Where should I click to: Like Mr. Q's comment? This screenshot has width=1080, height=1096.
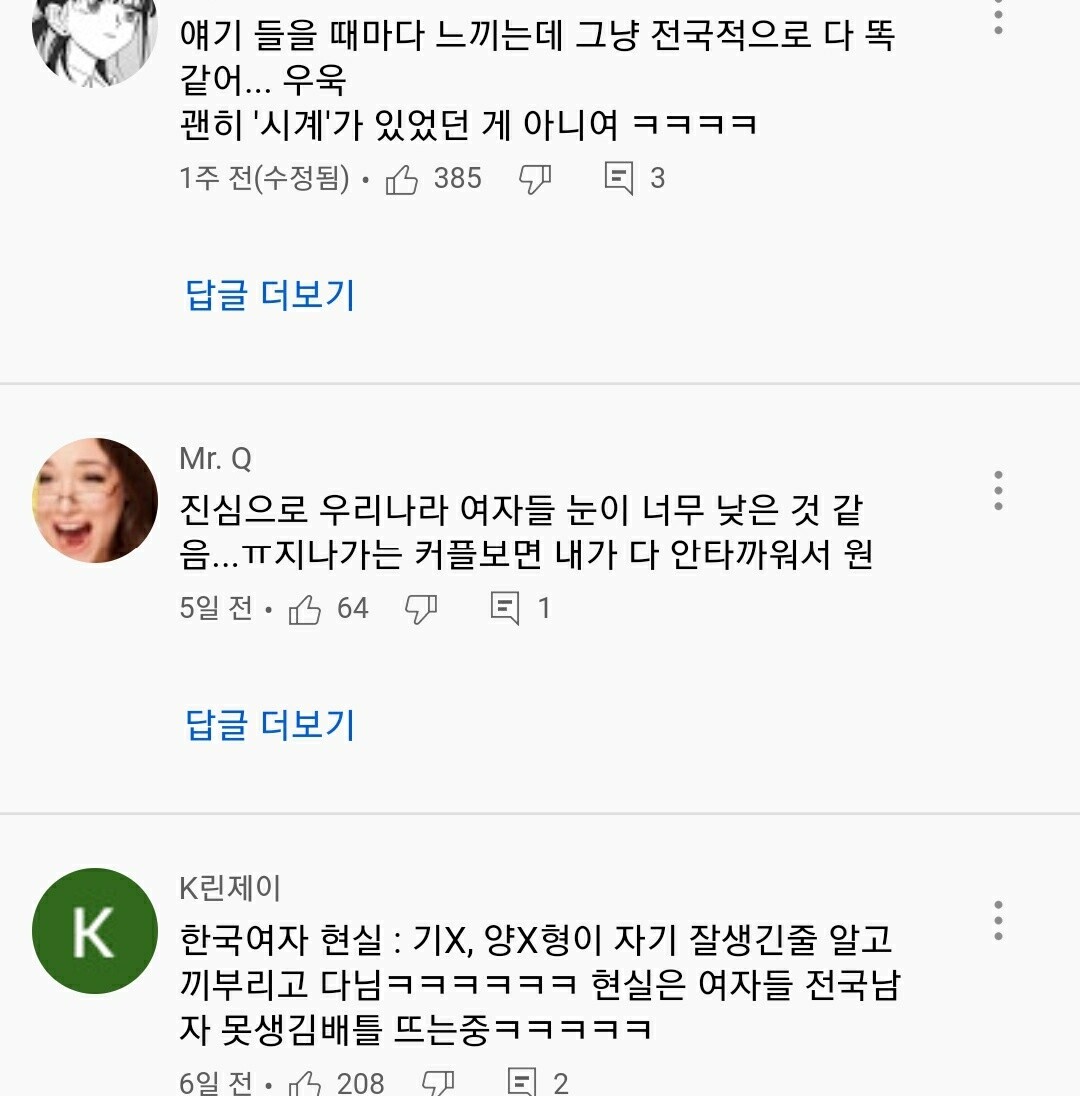tap(305, 609)
